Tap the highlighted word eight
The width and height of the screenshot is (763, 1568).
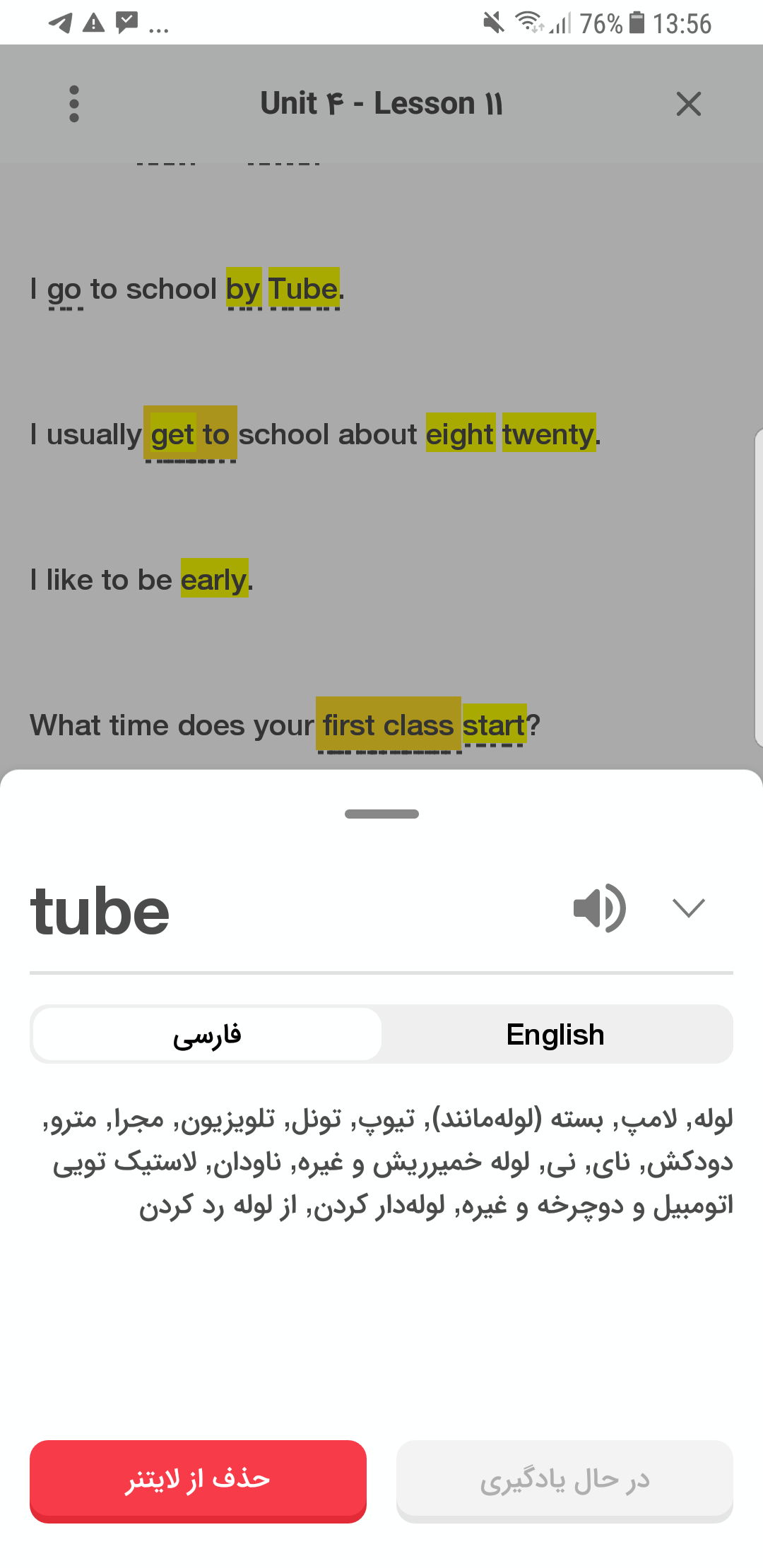pos(461,433)
